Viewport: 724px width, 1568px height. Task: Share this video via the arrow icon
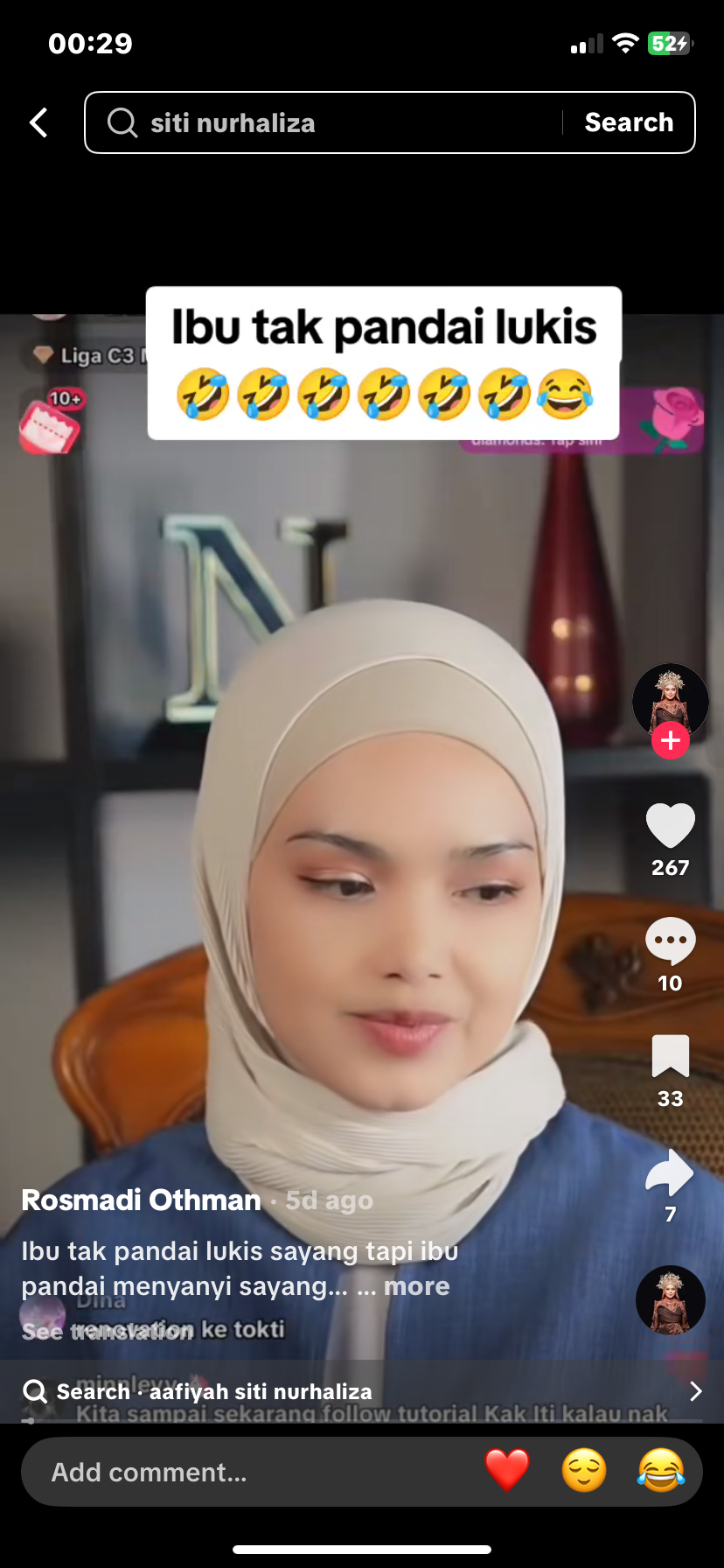[x=670, y=1172]
